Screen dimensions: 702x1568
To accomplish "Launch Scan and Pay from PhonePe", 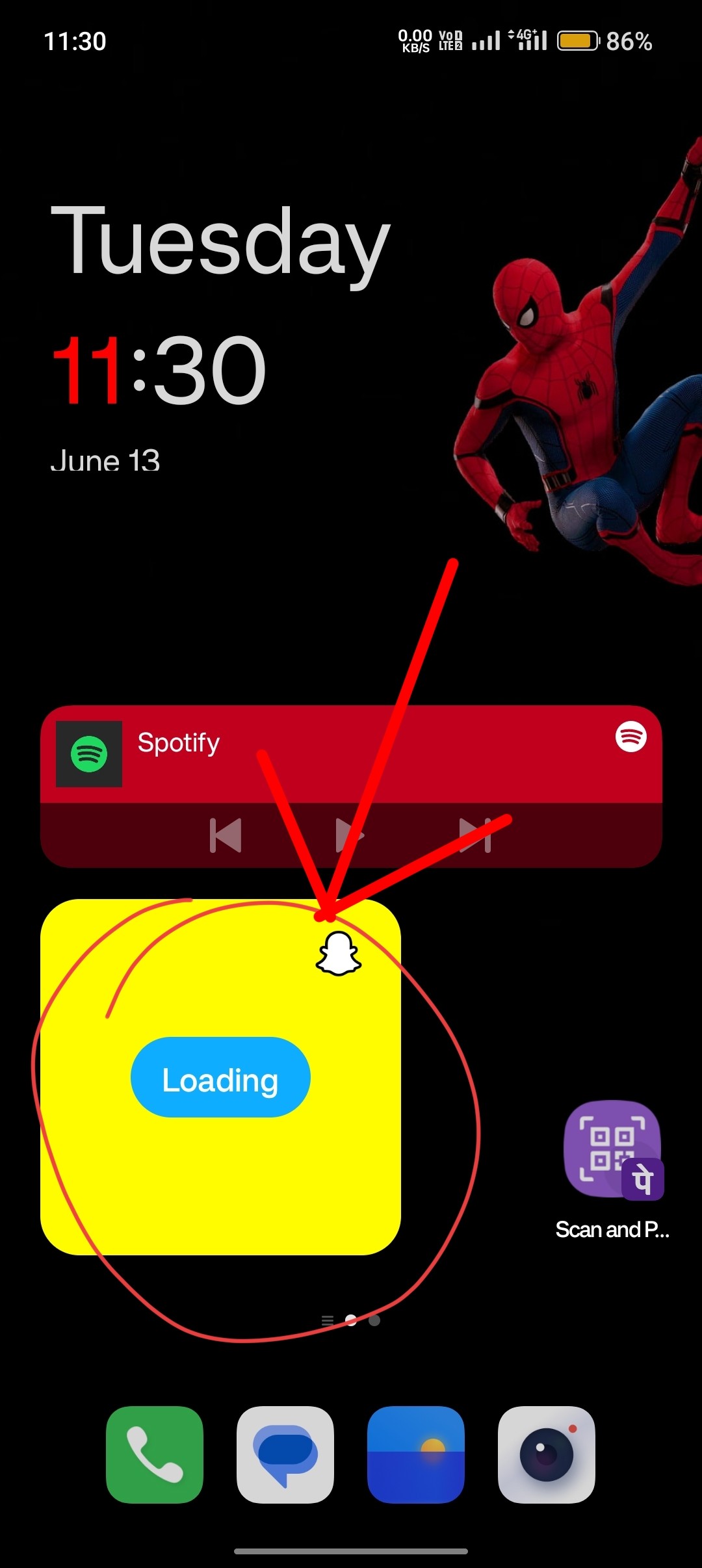I will click(612, 1151).
